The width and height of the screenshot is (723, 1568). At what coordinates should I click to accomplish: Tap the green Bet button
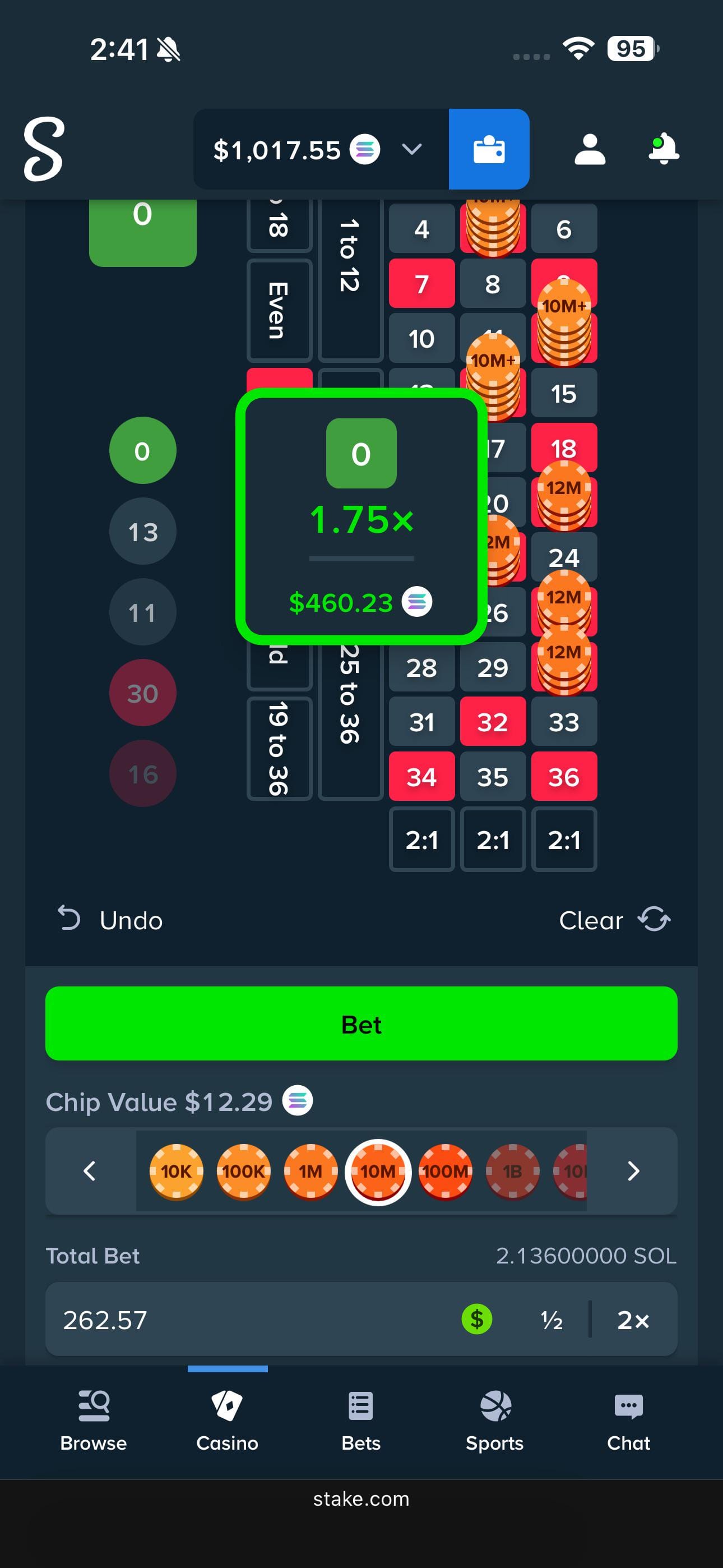tap(361, 1025)
